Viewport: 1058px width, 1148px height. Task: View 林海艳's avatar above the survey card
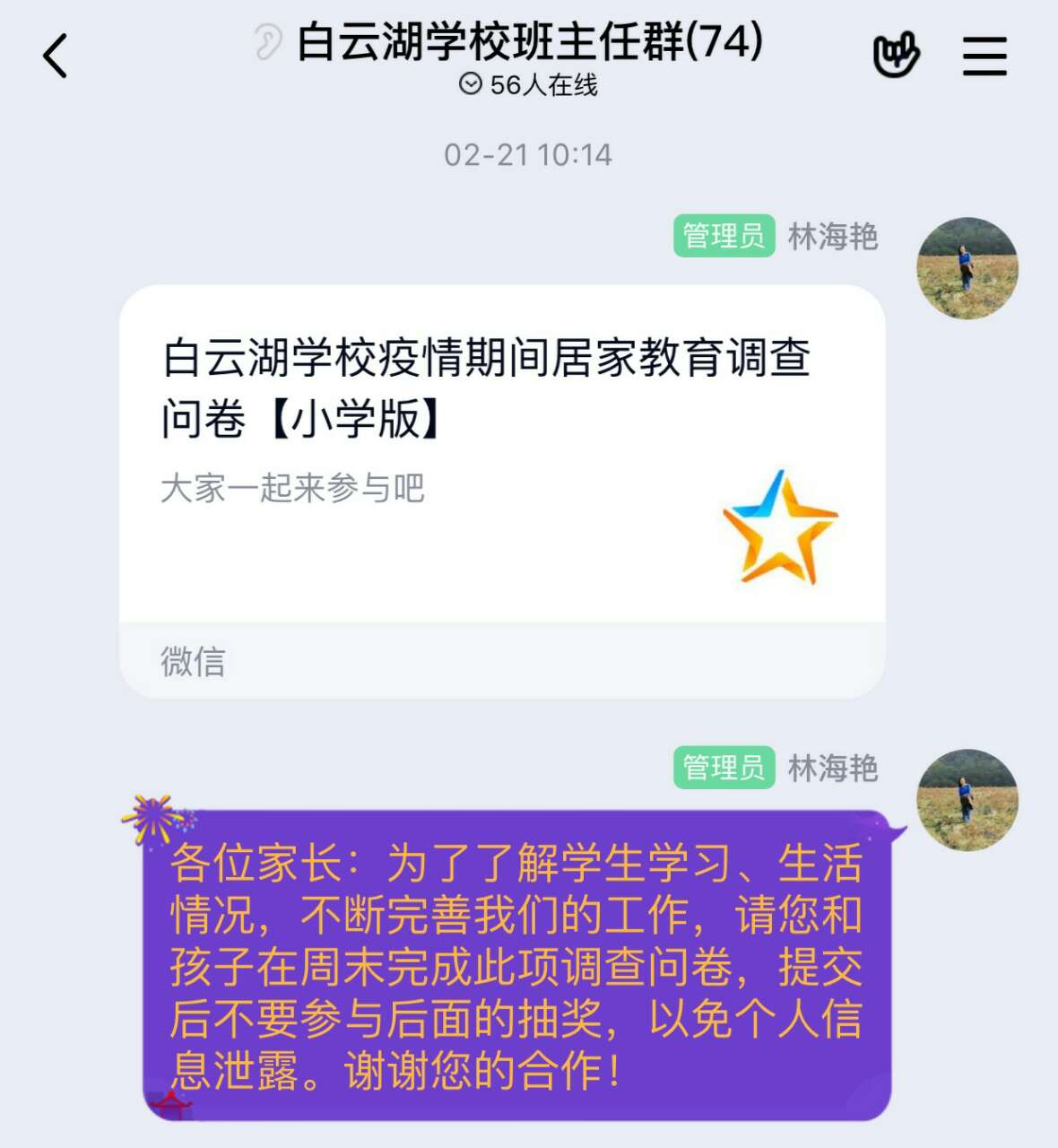tap(967, 268)
